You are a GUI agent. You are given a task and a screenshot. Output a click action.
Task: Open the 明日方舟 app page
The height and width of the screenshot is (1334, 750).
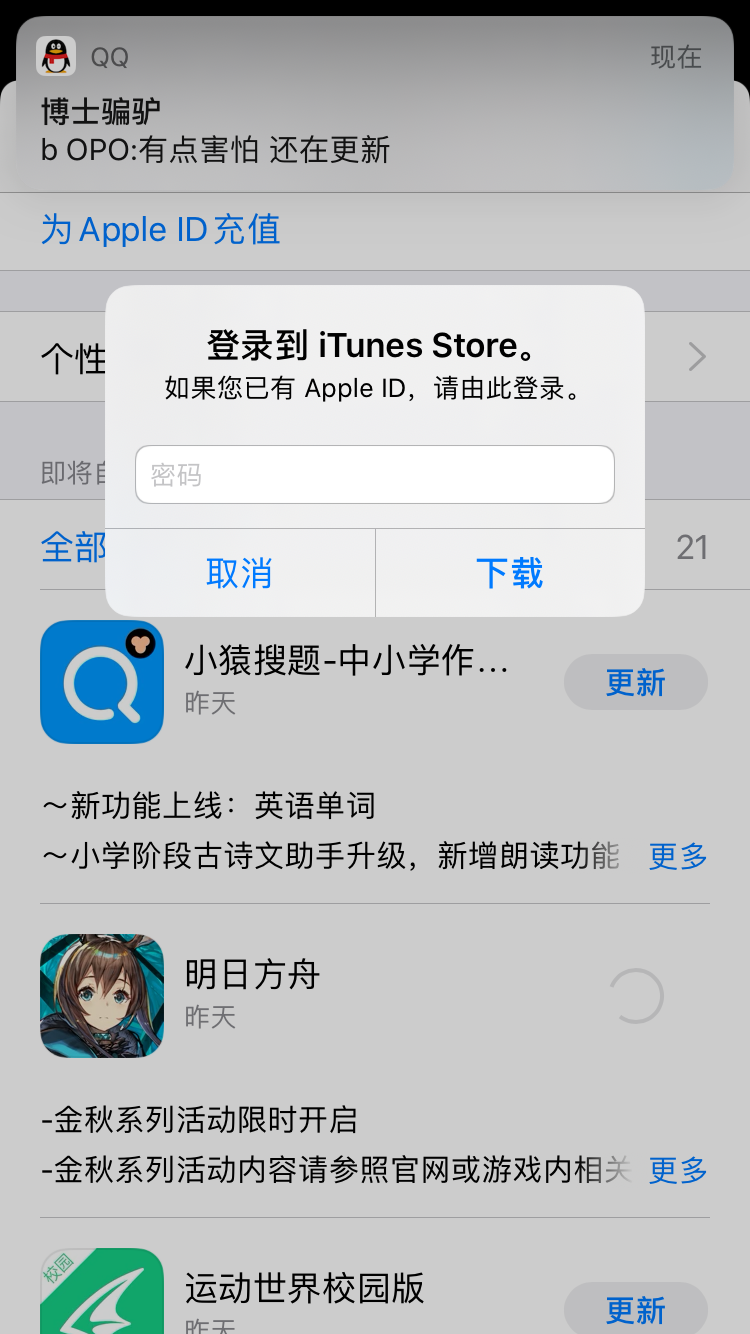102,996
